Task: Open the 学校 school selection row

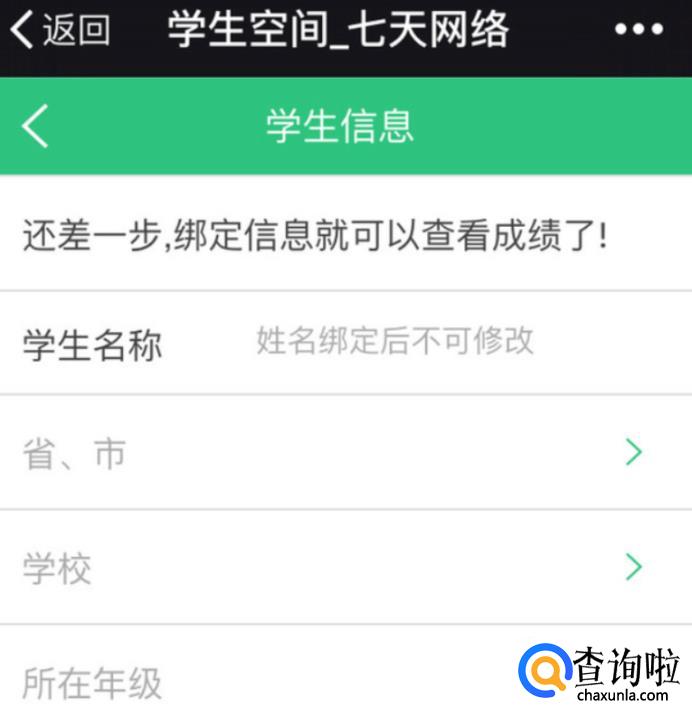Action: click(x=346, y=567)
